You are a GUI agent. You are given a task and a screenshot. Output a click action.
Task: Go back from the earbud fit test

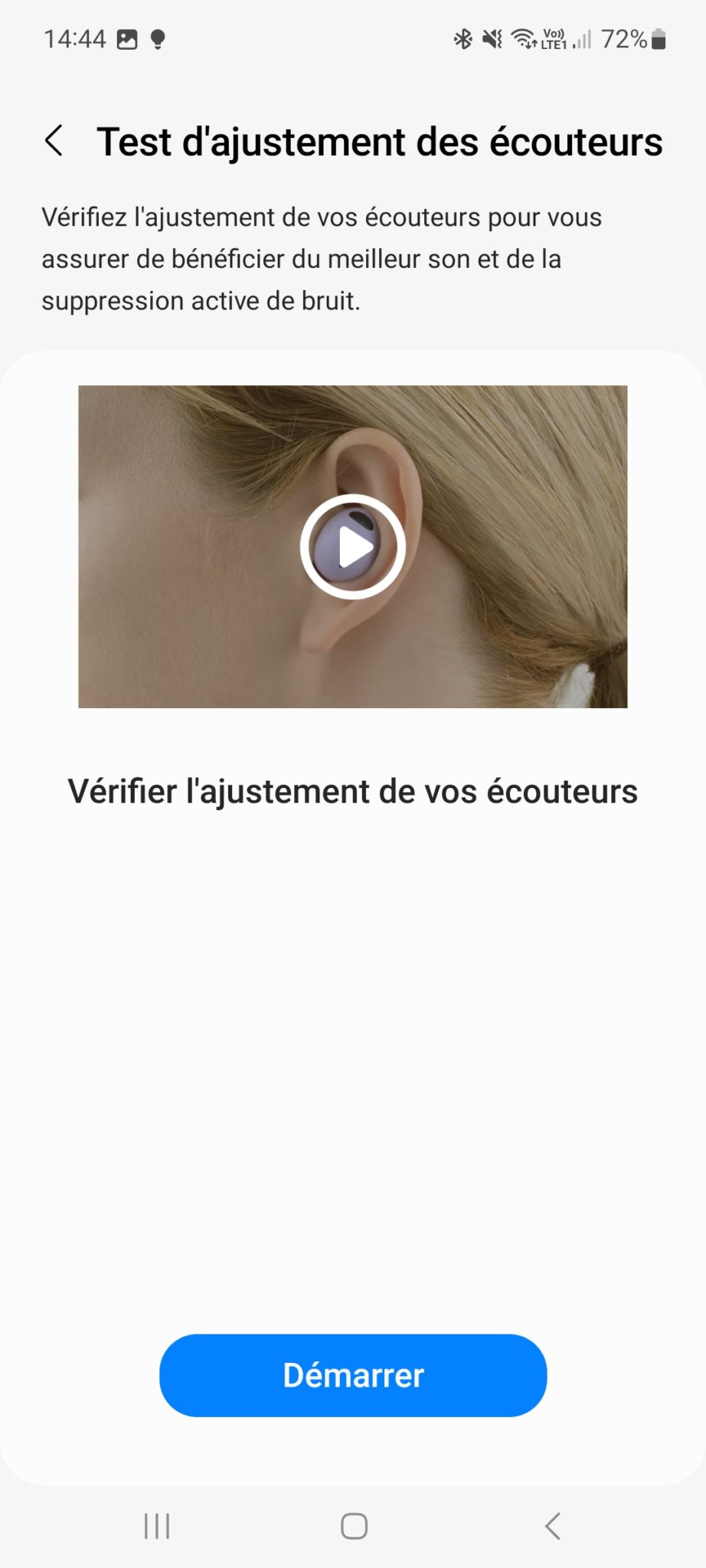54,142
